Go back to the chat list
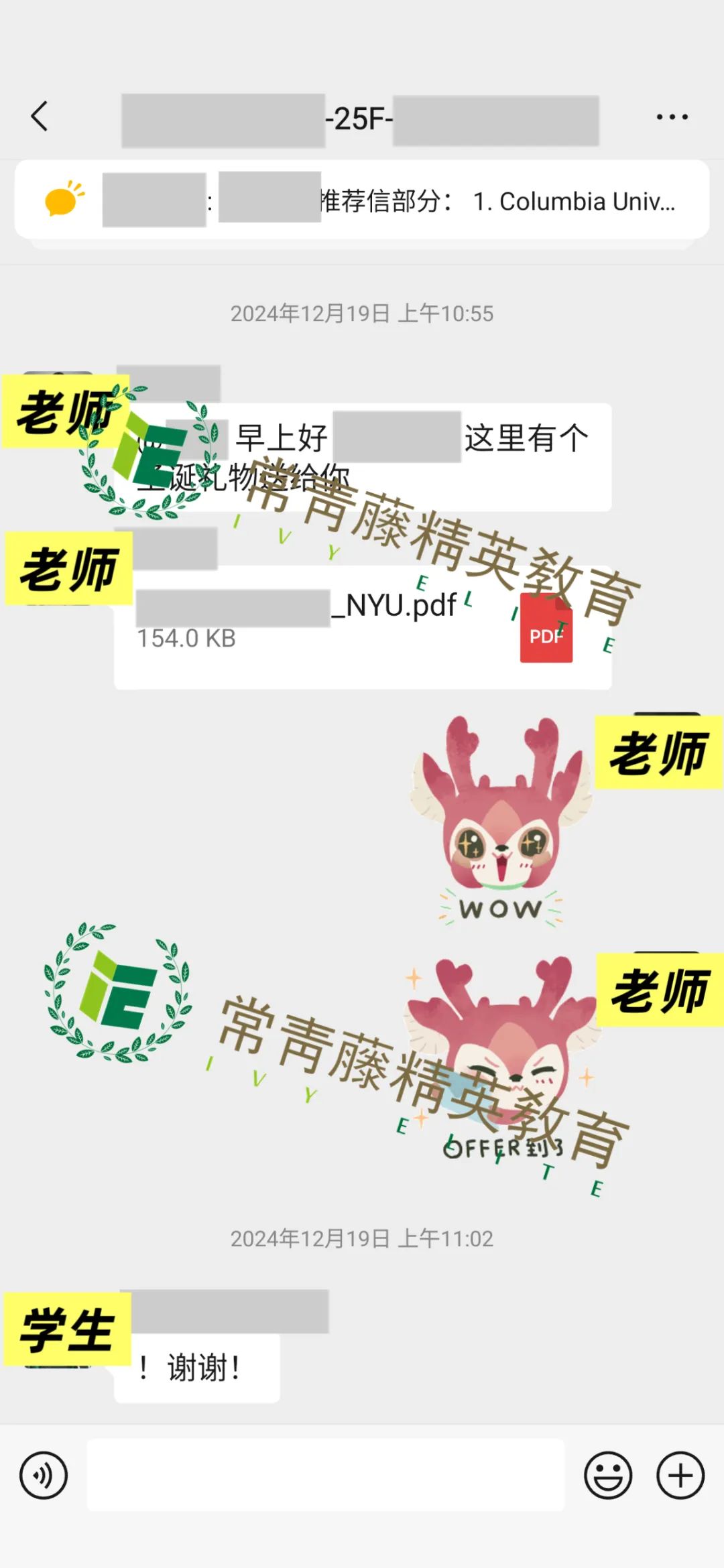Screen dimensions: 724x1568 point(40,117)
